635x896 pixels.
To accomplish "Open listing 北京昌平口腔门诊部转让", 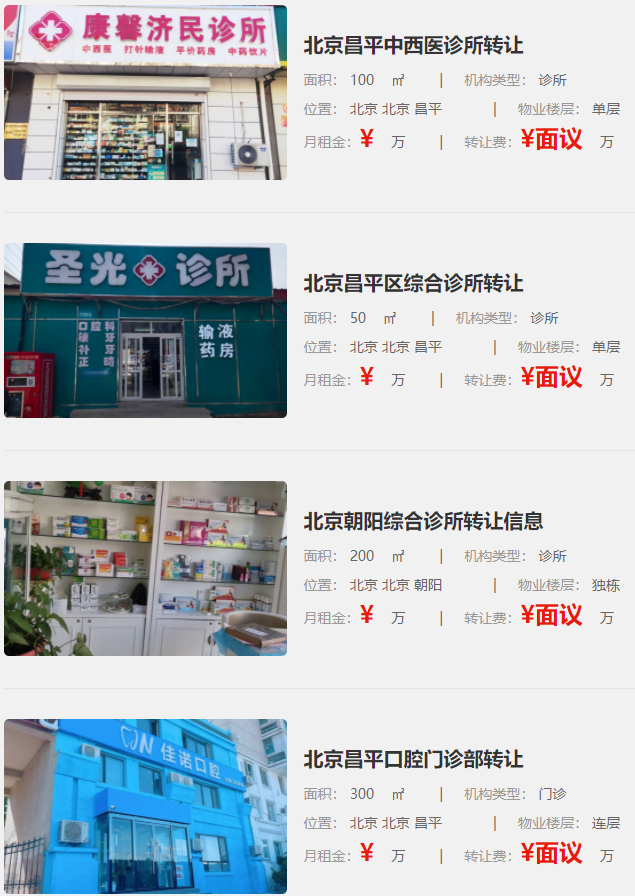I will [413, 759].
